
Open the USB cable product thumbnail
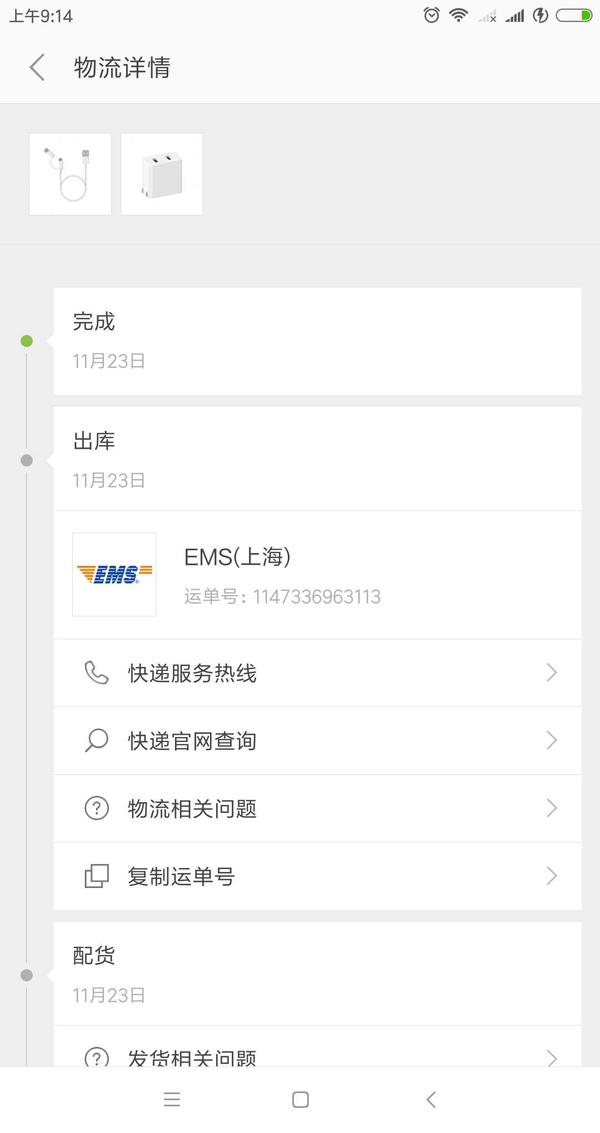coord(70,174)
